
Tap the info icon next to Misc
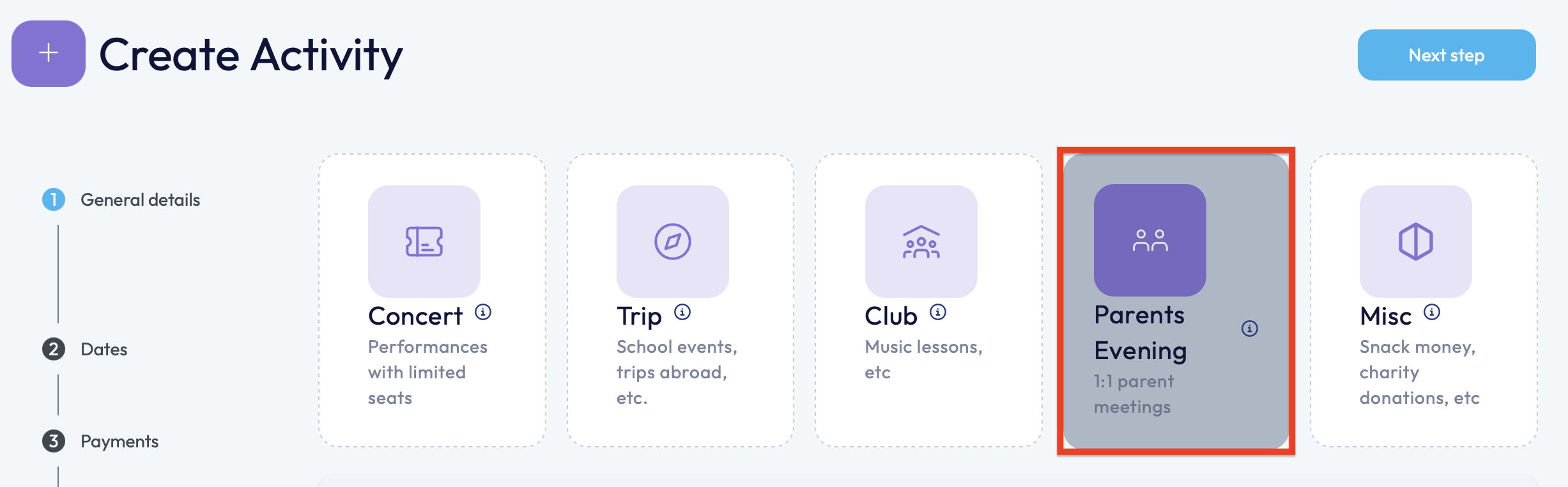tap(1432, 312)
